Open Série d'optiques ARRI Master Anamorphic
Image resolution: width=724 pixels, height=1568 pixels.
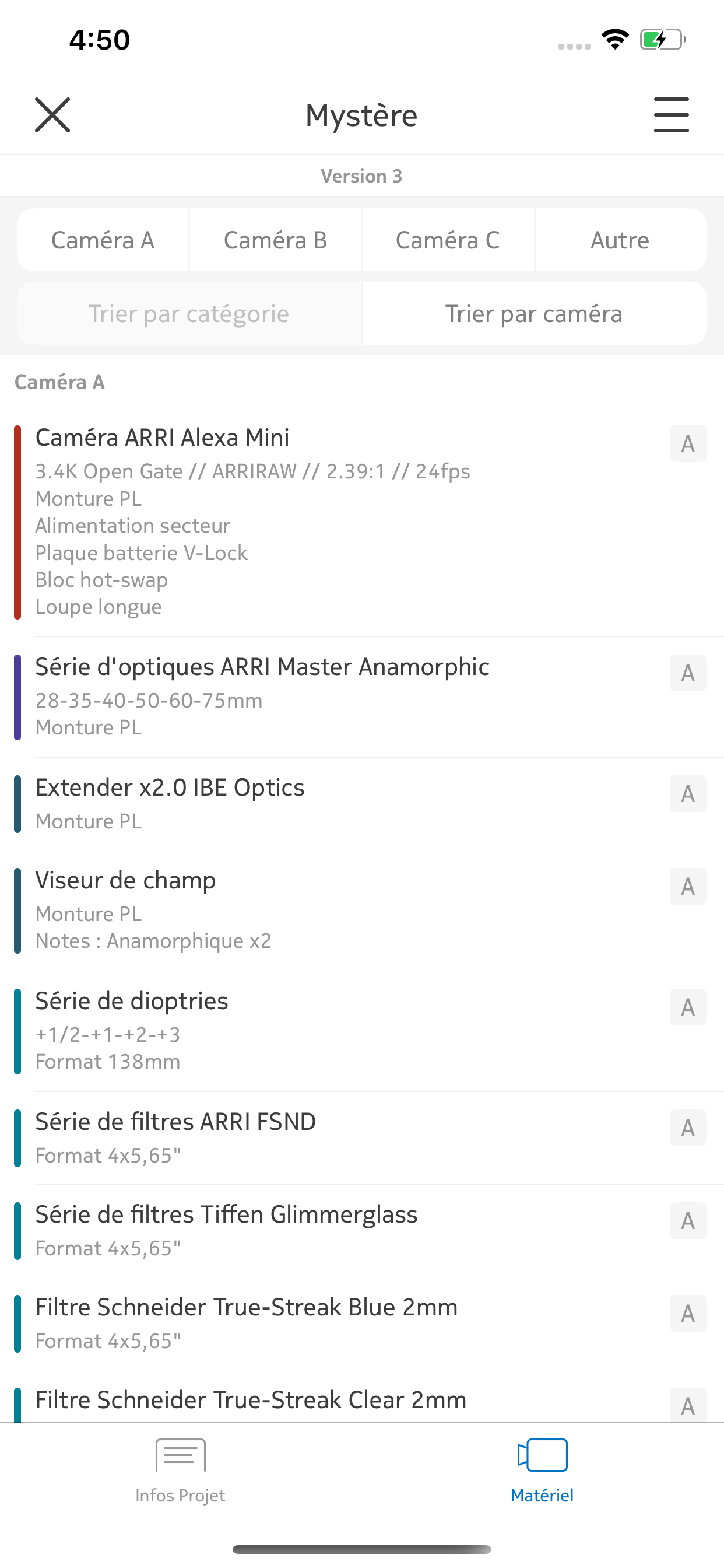362,697
